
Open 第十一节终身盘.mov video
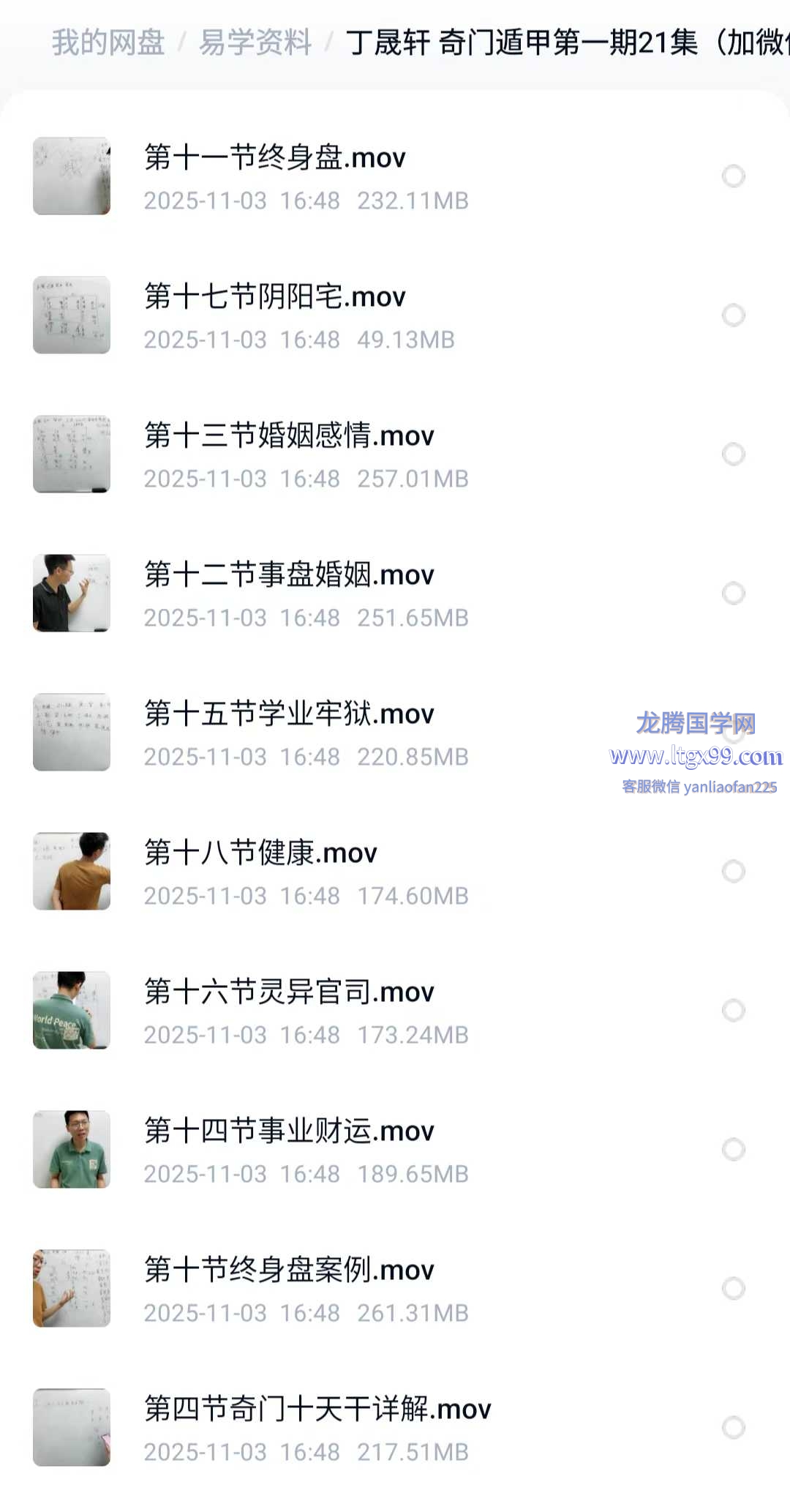coord(275,158)
